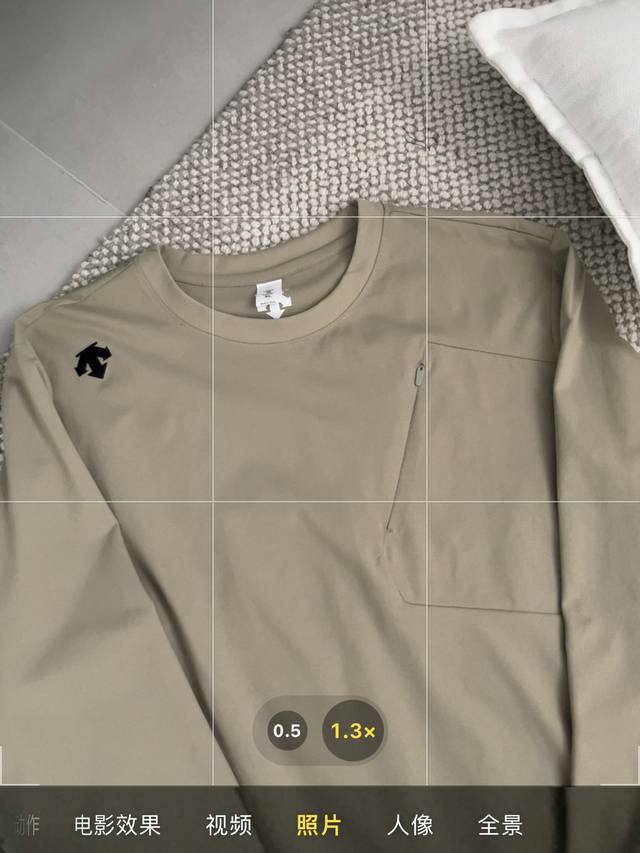The image size is (640, 853).
Task: Switch zoom to 0.5 ultra-wide
Action: click(287, 731)
